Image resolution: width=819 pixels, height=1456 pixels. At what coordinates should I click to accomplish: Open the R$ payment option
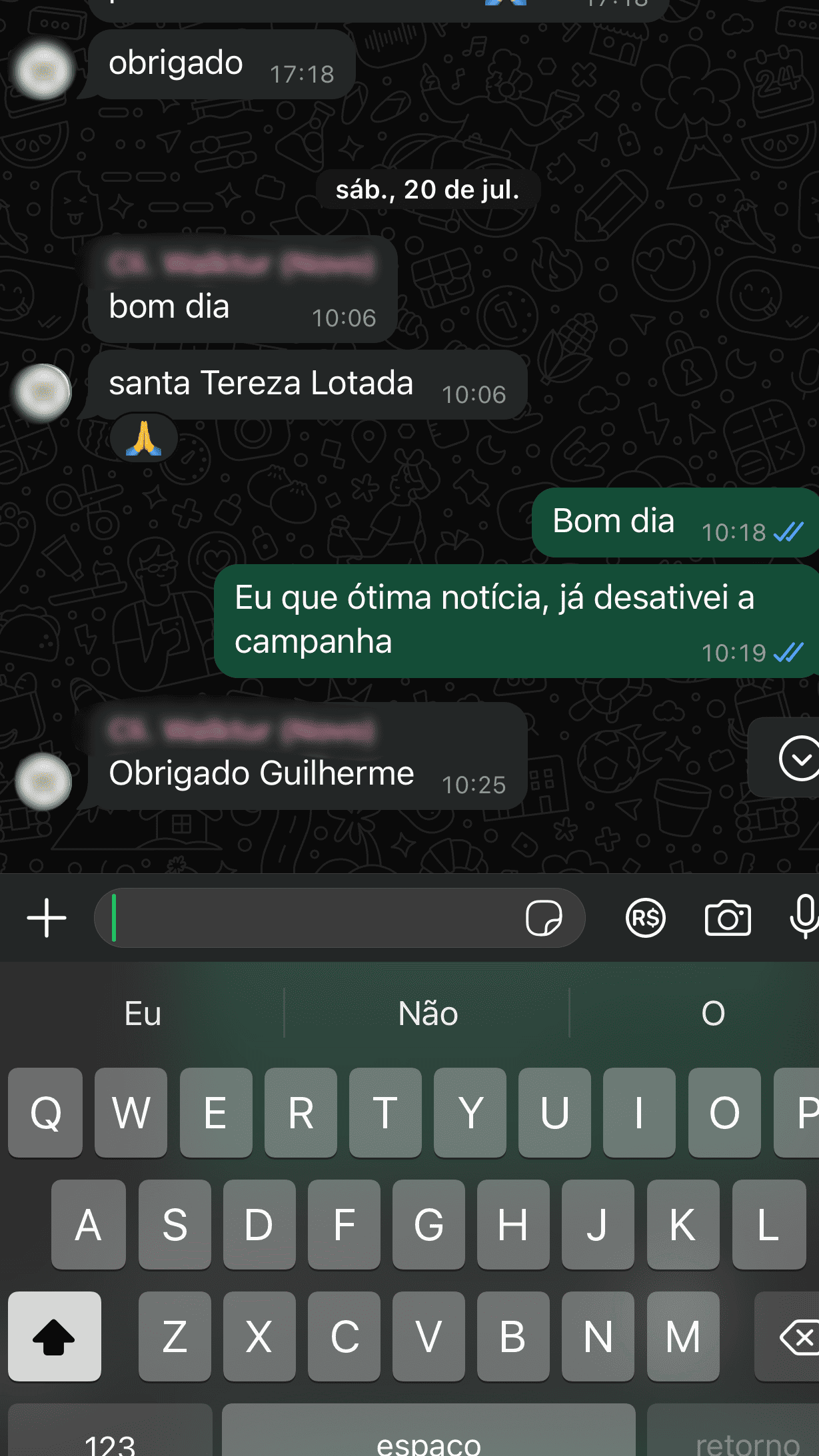645,918
